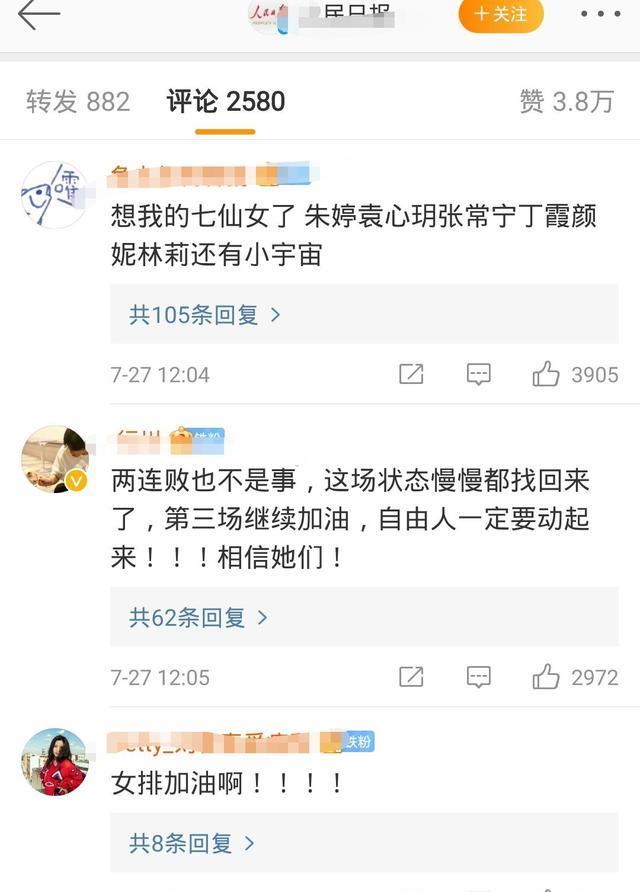Viewport: 640px width, 892px height.
Task: Expand the 共105条回复 replies
Action: click(x=204, y=315)
